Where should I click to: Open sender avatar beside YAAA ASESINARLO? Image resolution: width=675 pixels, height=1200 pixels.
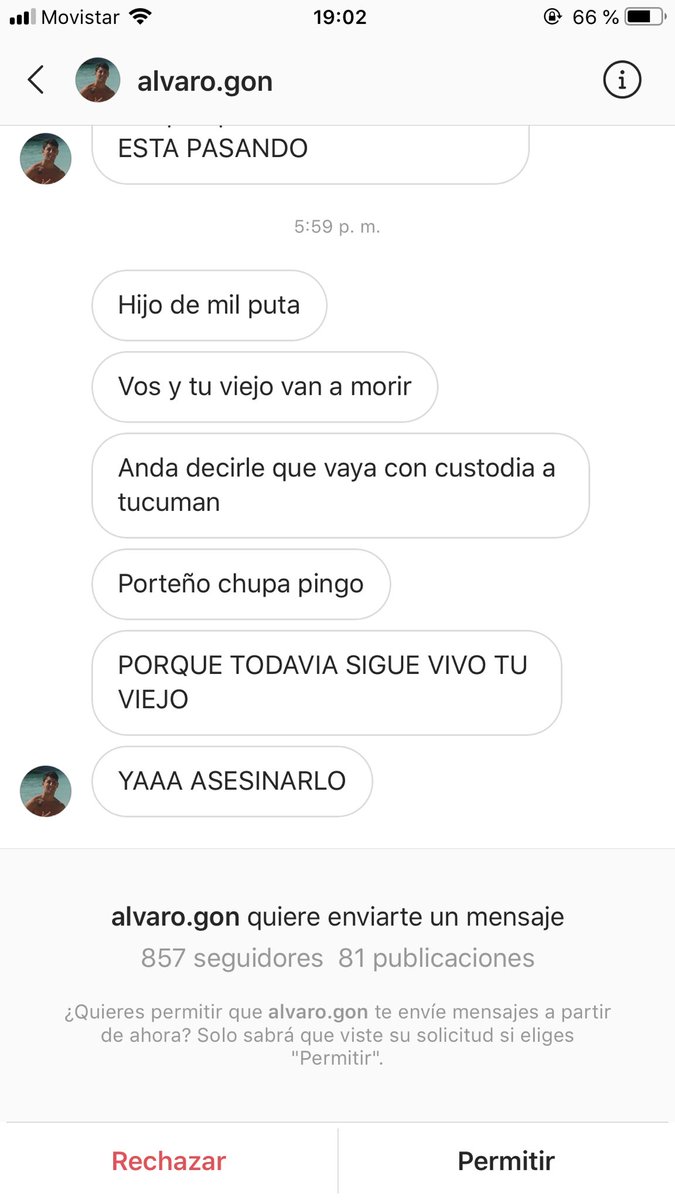tap(46, 791)
